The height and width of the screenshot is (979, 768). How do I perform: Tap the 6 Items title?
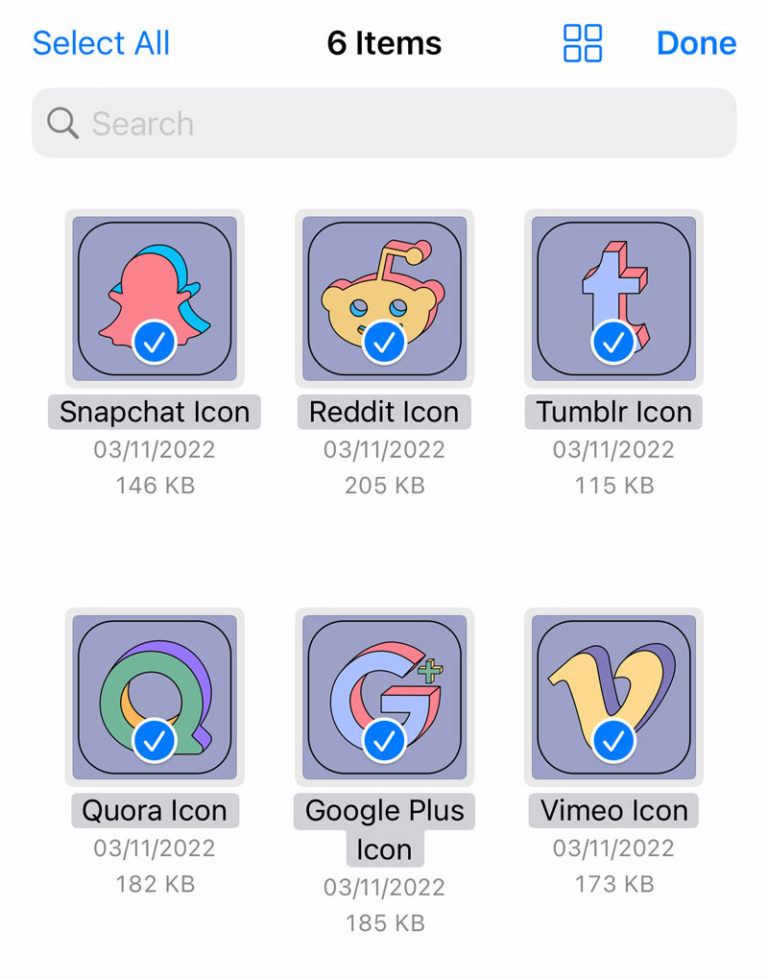[384, 42]
